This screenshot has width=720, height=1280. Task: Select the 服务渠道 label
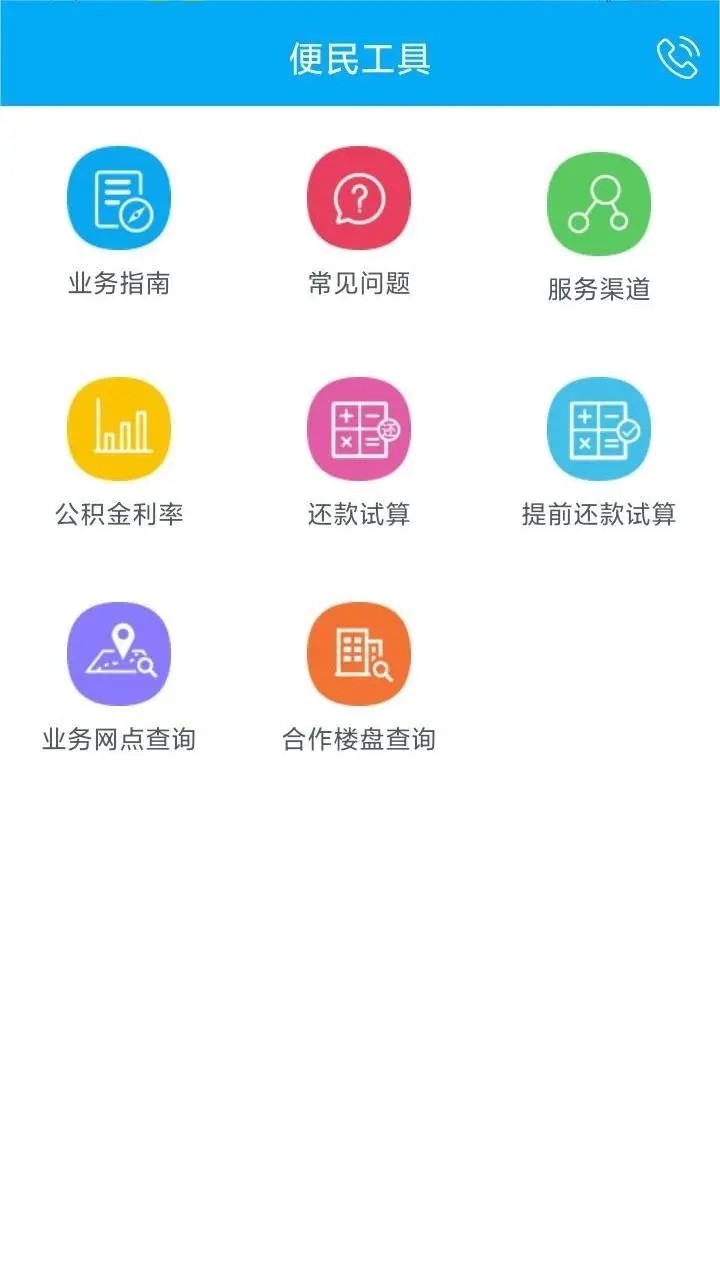tap(599, 291)
